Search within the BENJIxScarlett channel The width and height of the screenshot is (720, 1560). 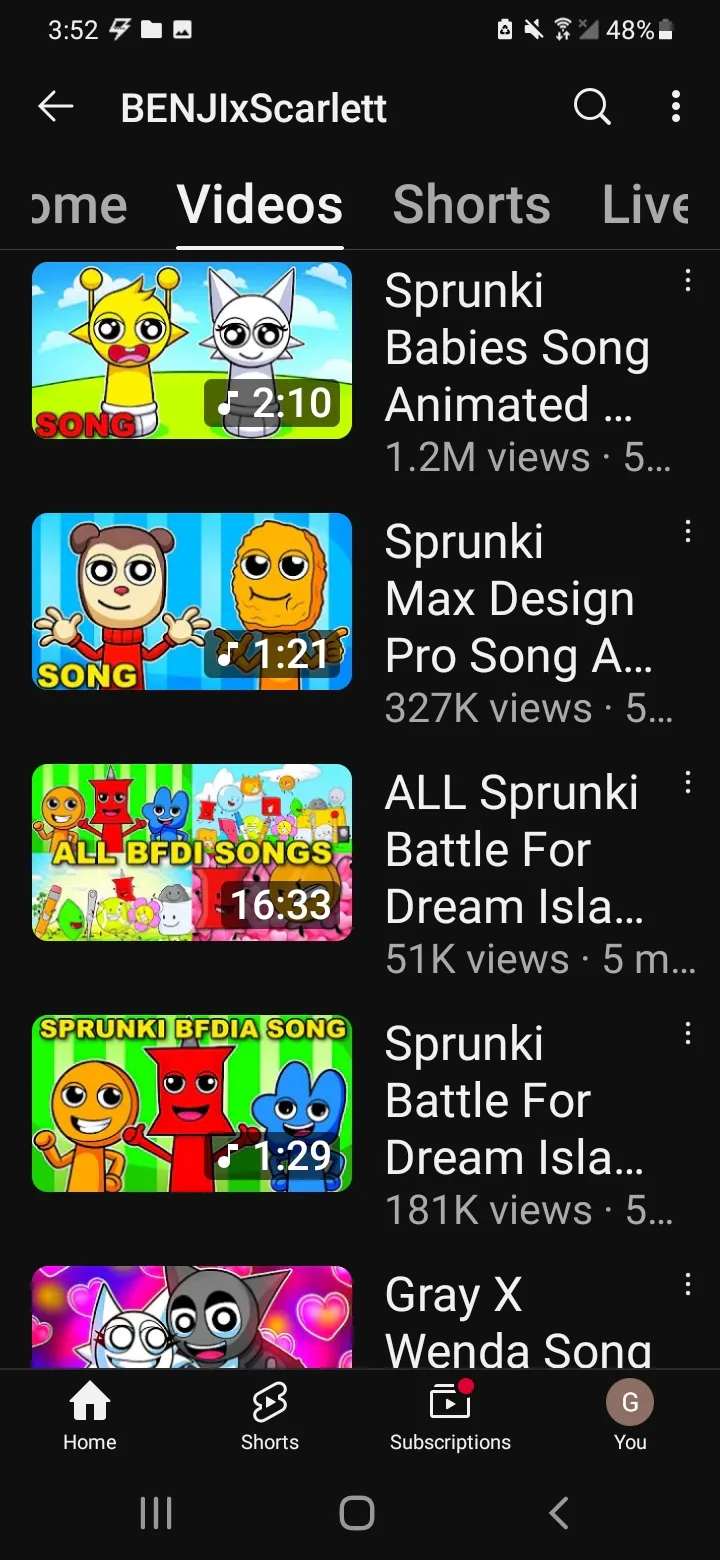tap(592, 107)
